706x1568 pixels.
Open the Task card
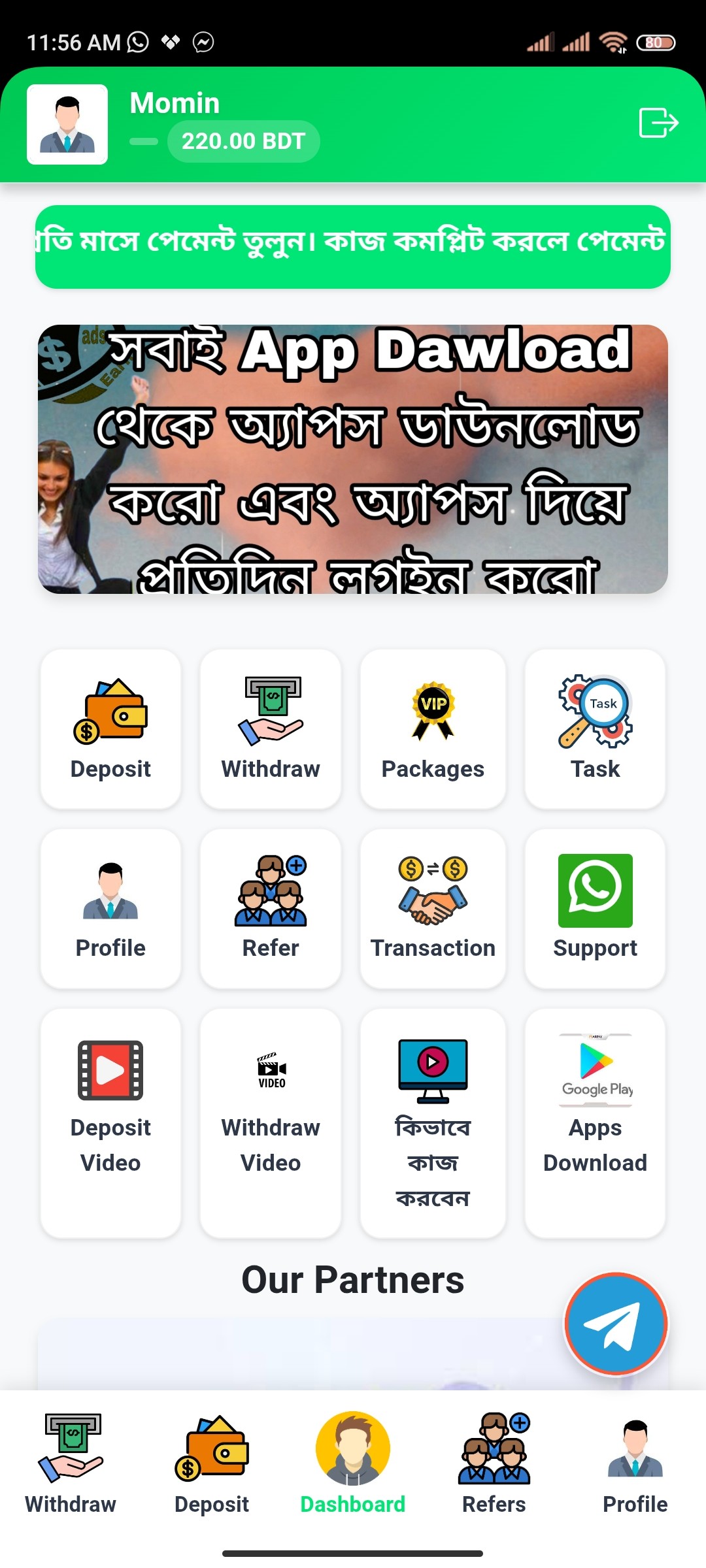(595, 728)
